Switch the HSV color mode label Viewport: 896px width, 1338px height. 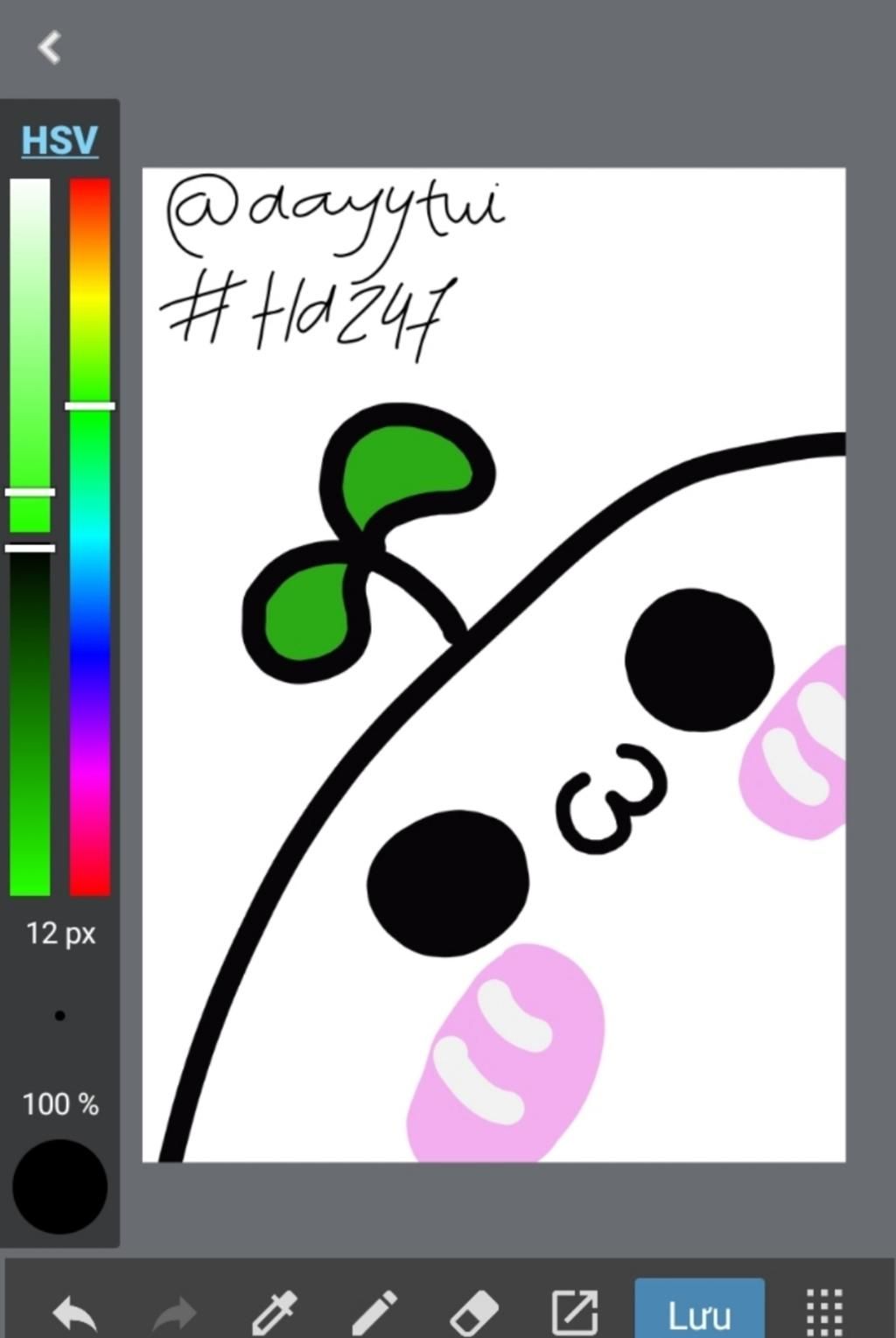click(x=59, y=140)
